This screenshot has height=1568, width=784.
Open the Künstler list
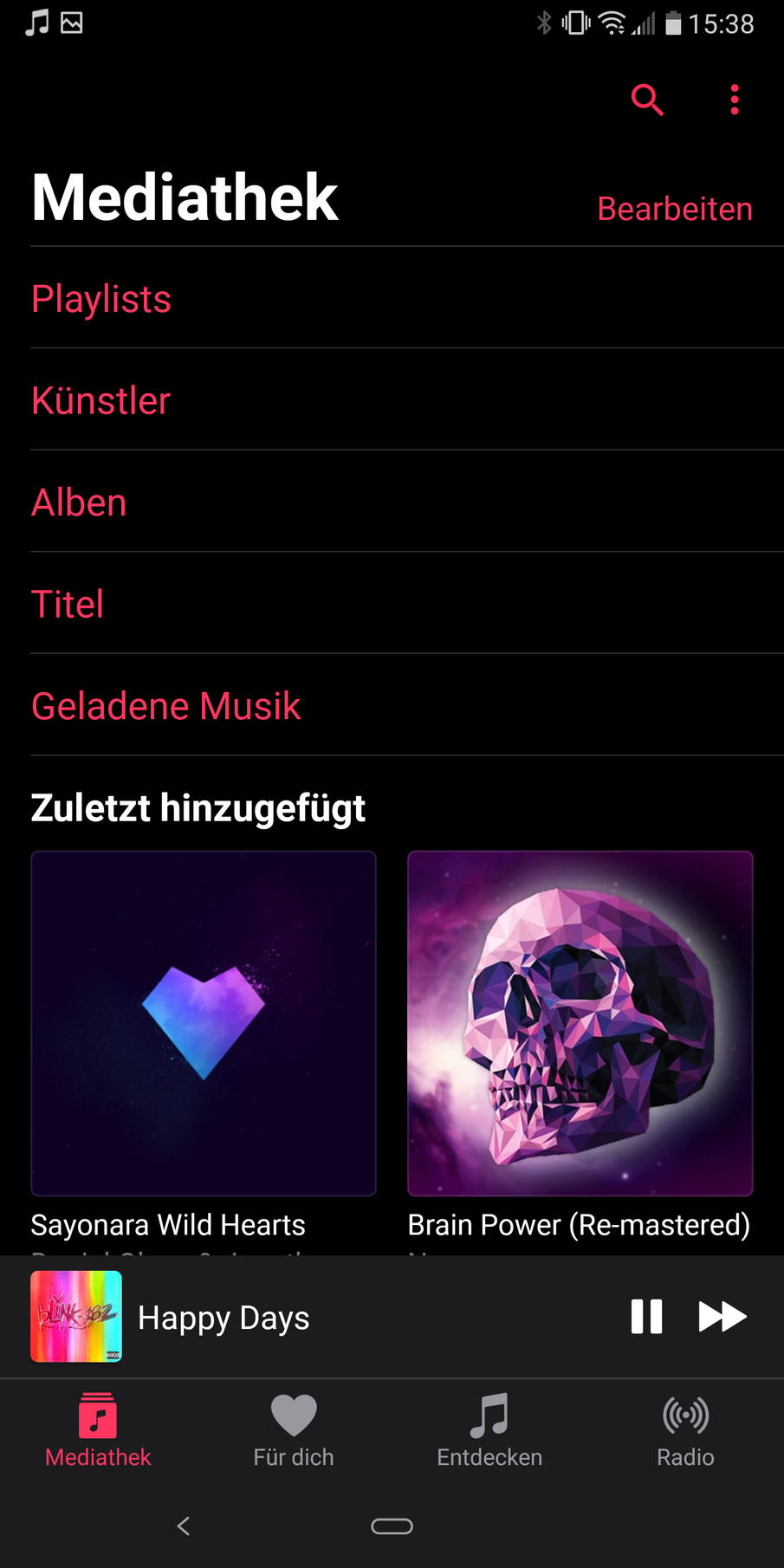pos(101,400)
